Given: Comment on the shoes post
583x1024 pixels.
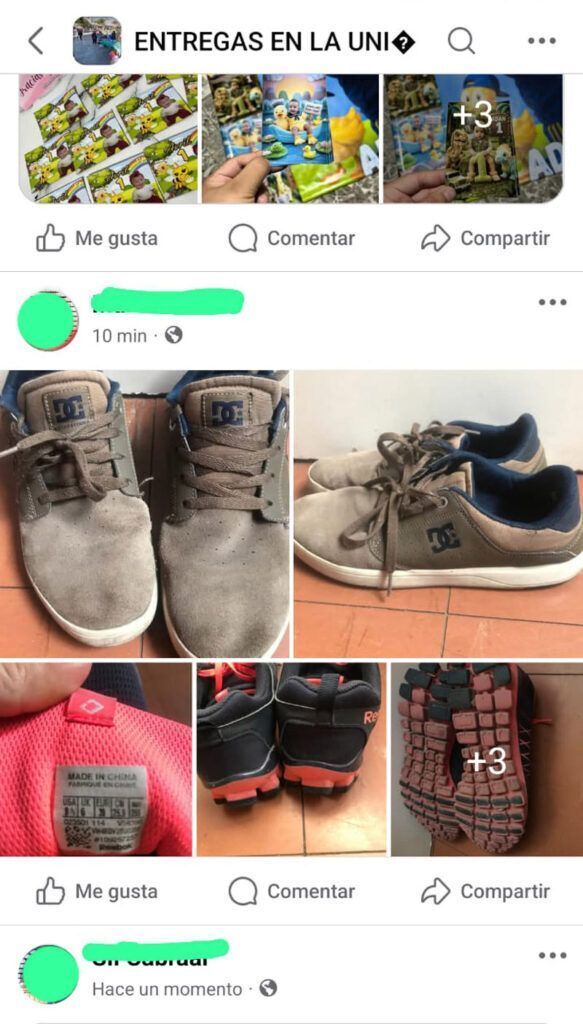Looking at the screenshot, I should tap(292, 892).
